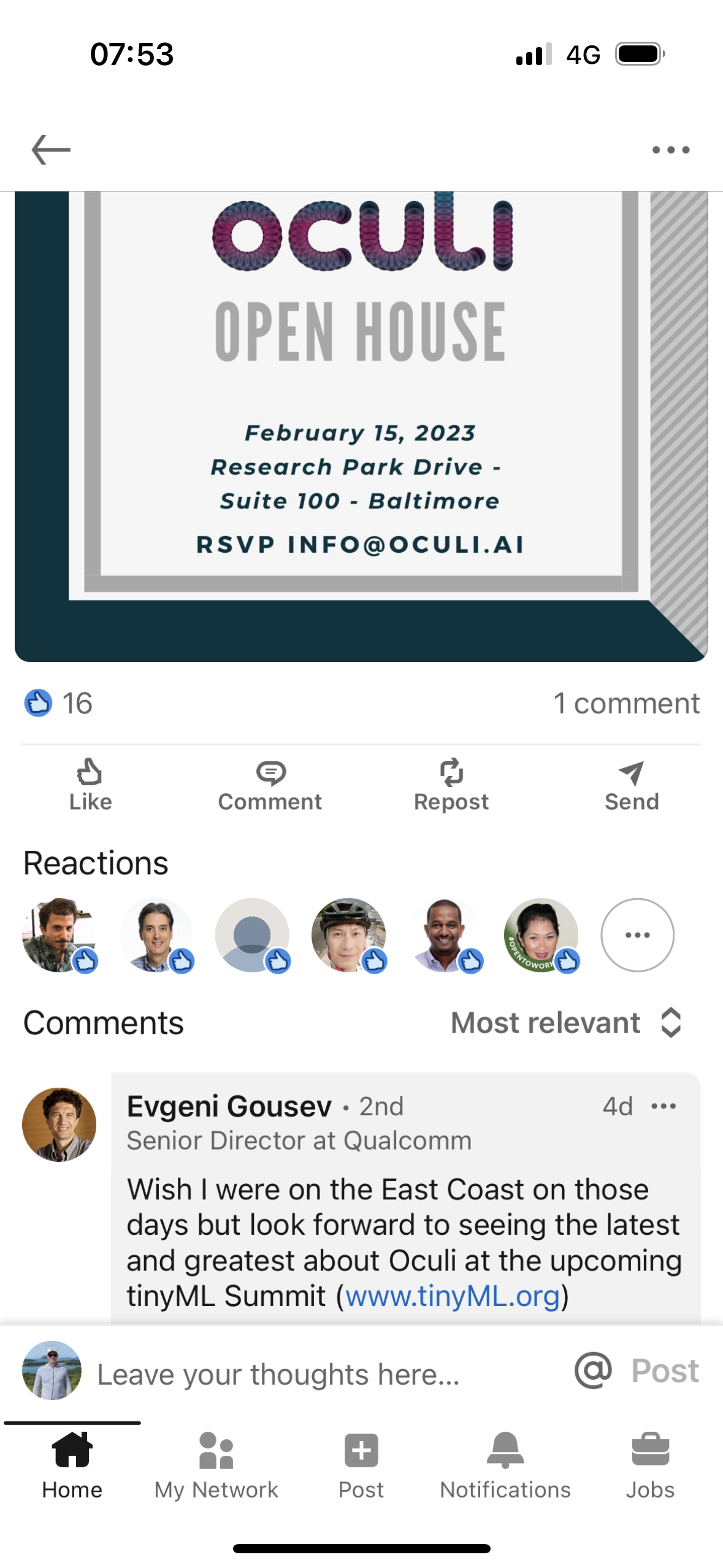Focus the Leave your thoughts here field

(278, 1374)
